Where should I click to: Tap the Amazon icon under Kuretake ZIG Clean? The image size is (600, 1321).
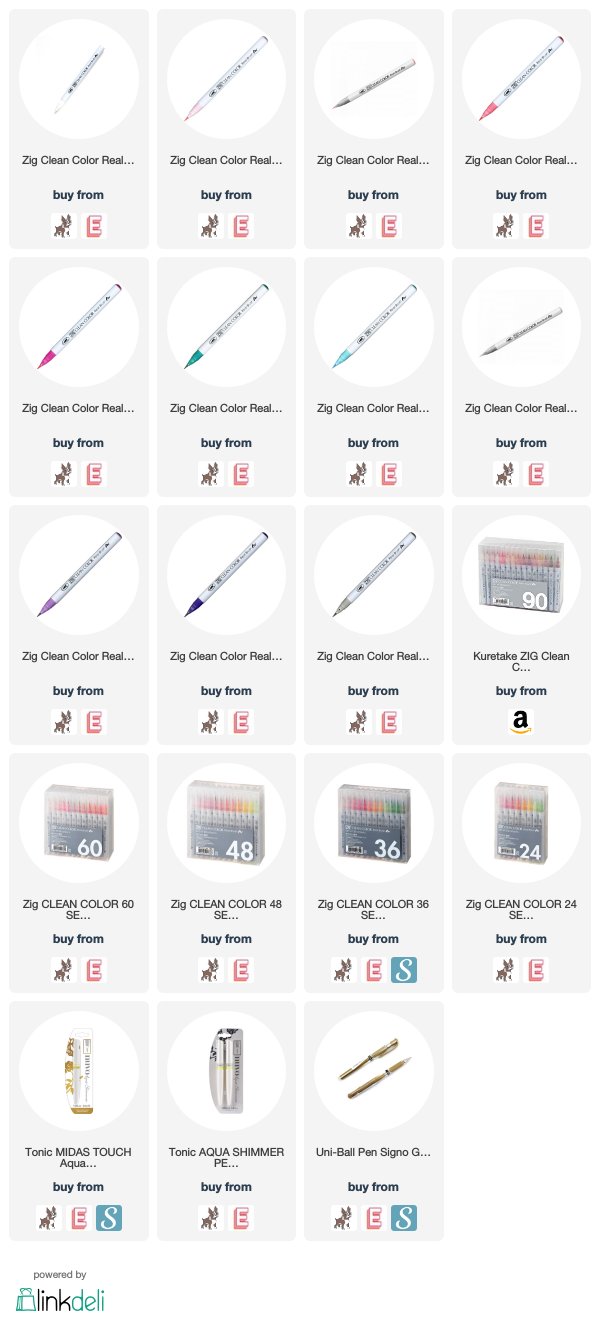point(521,722)
